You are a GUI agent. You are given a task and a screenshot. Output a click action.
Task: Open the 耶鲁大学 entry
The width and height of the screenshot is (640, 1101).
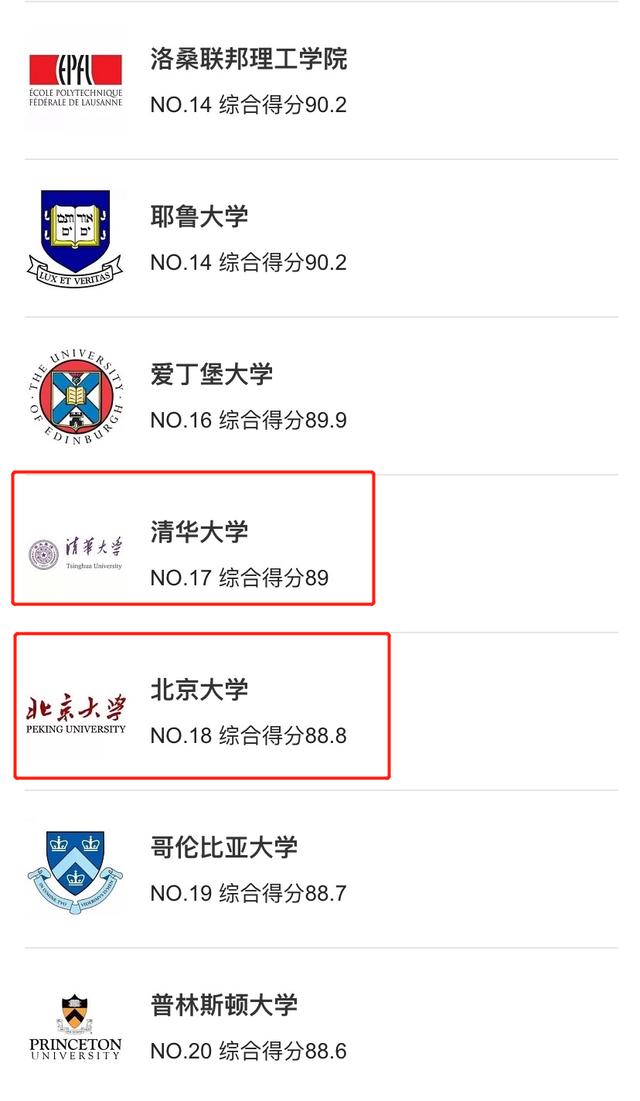321,239
